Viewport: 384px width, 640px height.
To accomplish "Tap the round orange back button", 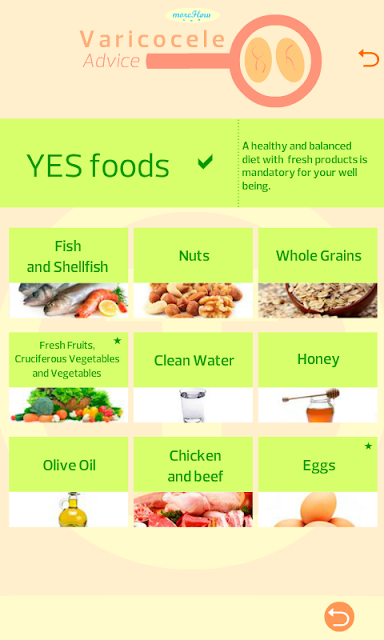I will 339,616.
